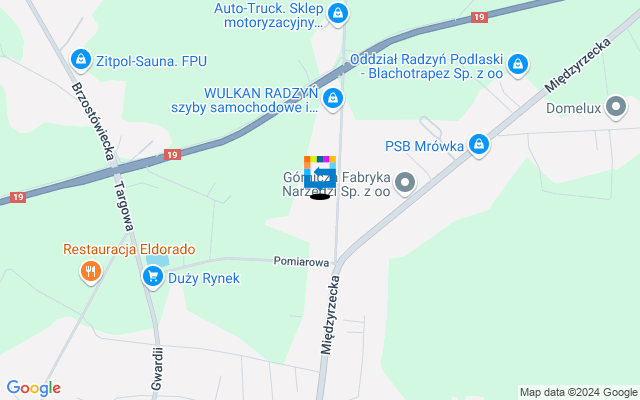Select the PSB Mrówka shop pin
The height and width of the screenshot is (400, 640).
[x=480, y=145]
